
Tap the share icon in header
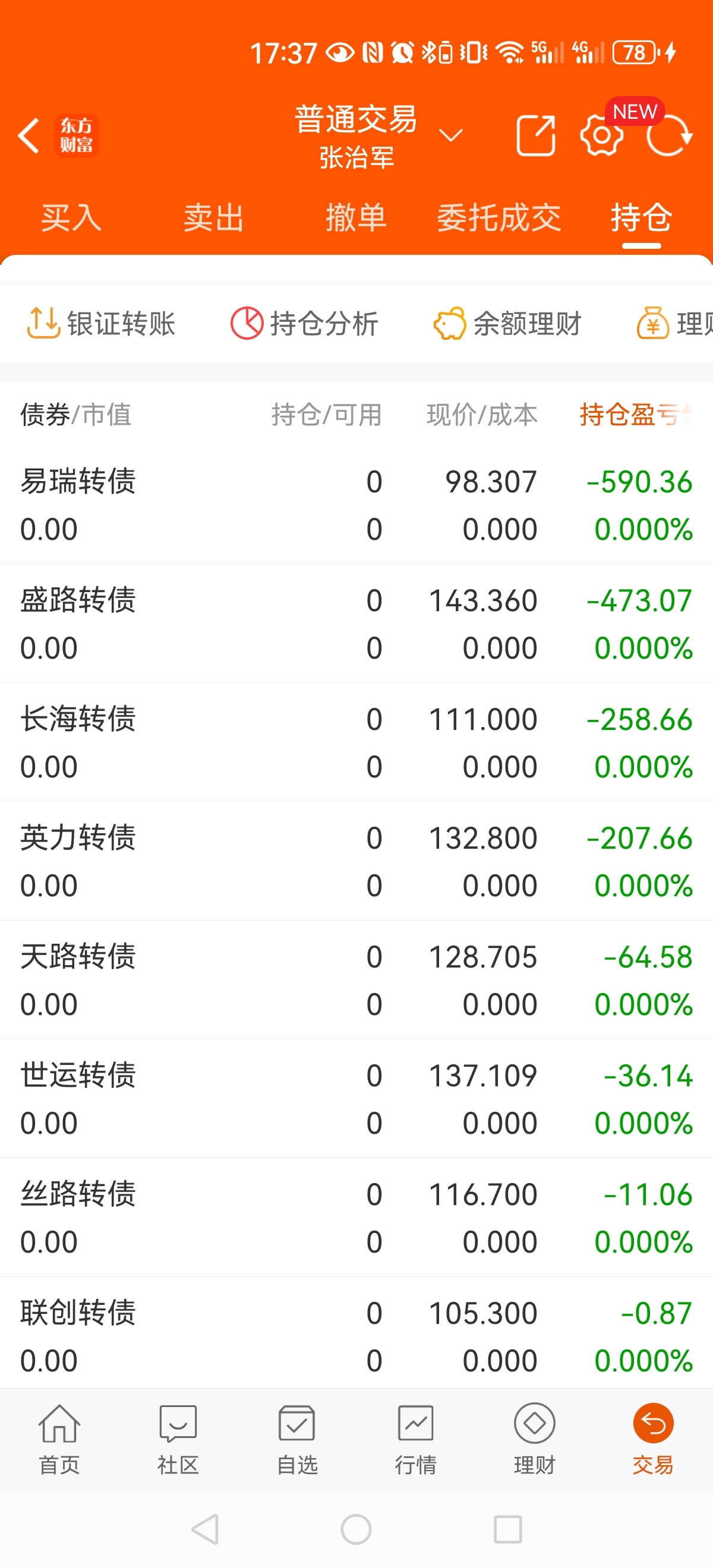click(535, 135)
